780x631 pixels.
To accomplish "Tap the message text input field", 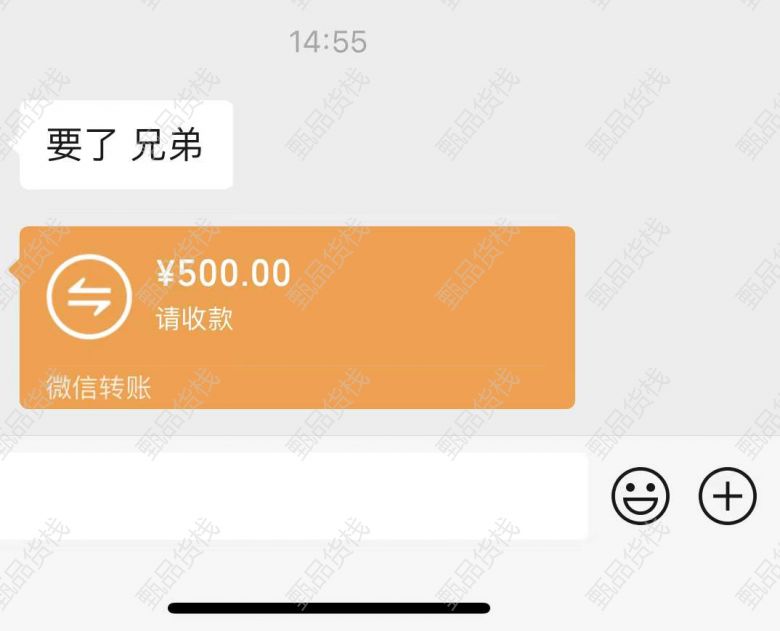I will (x=290, y=496).
